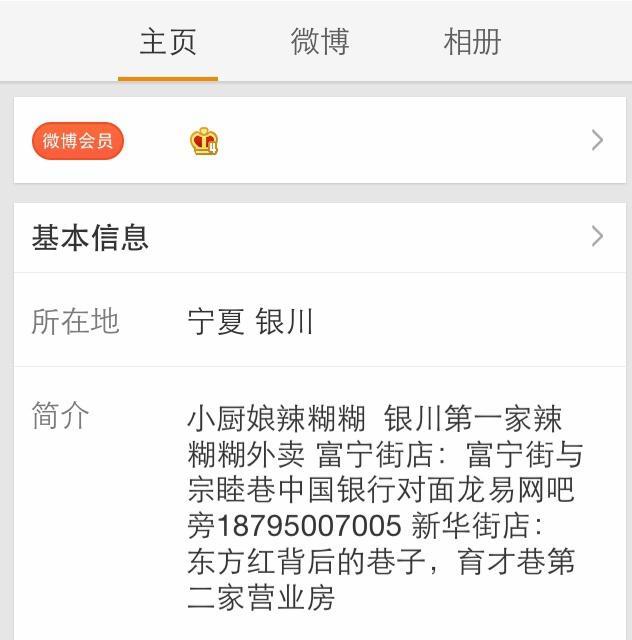Open the 相册 tab
Image resolution: width=632 pixels, height=640 pixels.
click(x=472, y=41)
